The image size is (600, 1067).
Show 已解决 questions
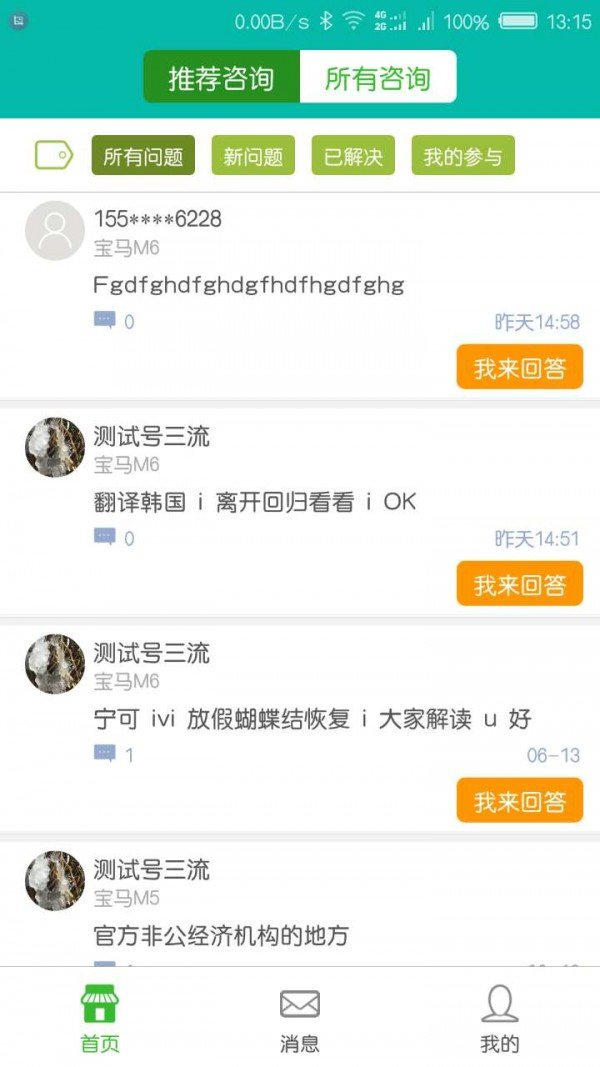click(353, 156)
